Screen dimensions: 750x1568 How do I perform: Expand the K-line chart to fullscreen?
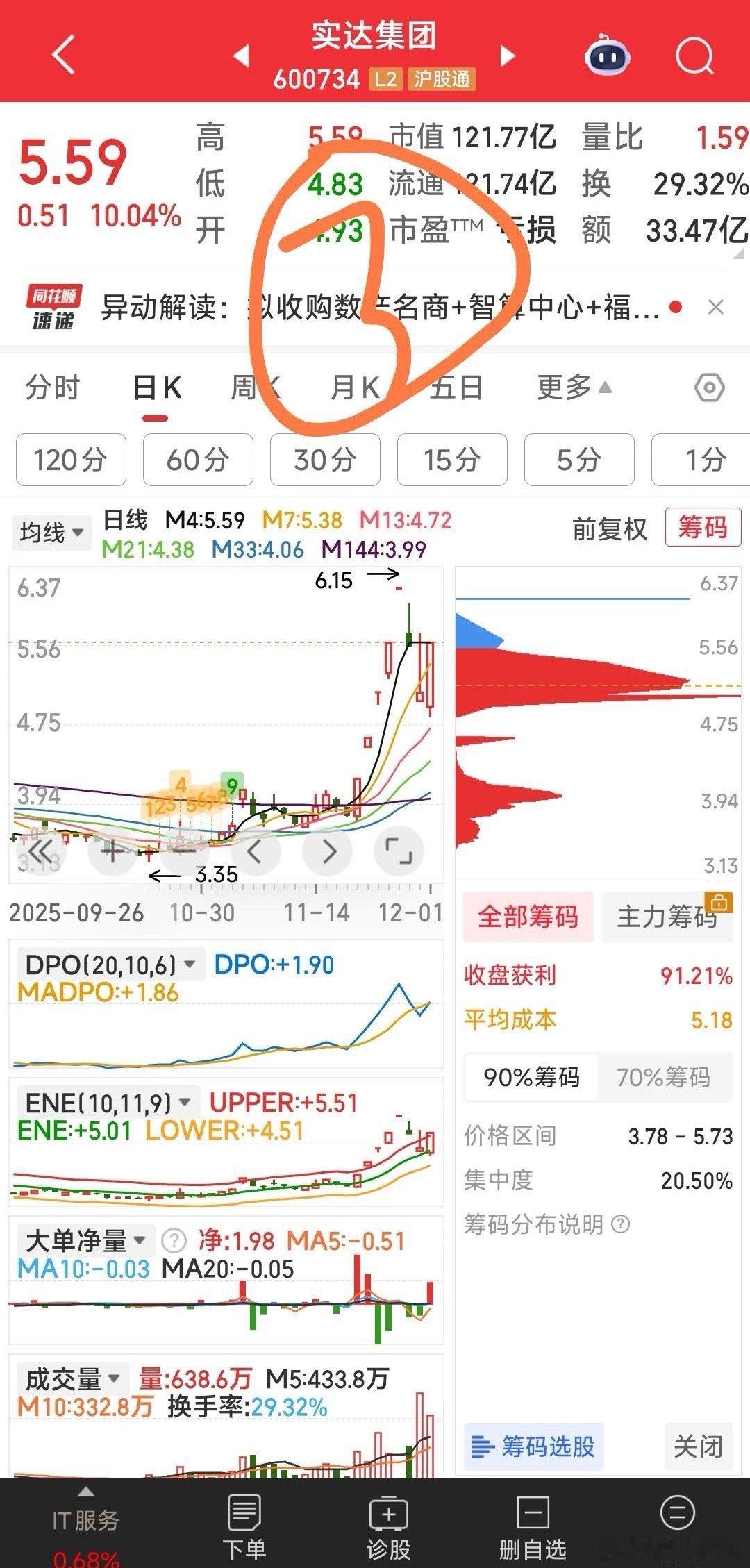399,851
